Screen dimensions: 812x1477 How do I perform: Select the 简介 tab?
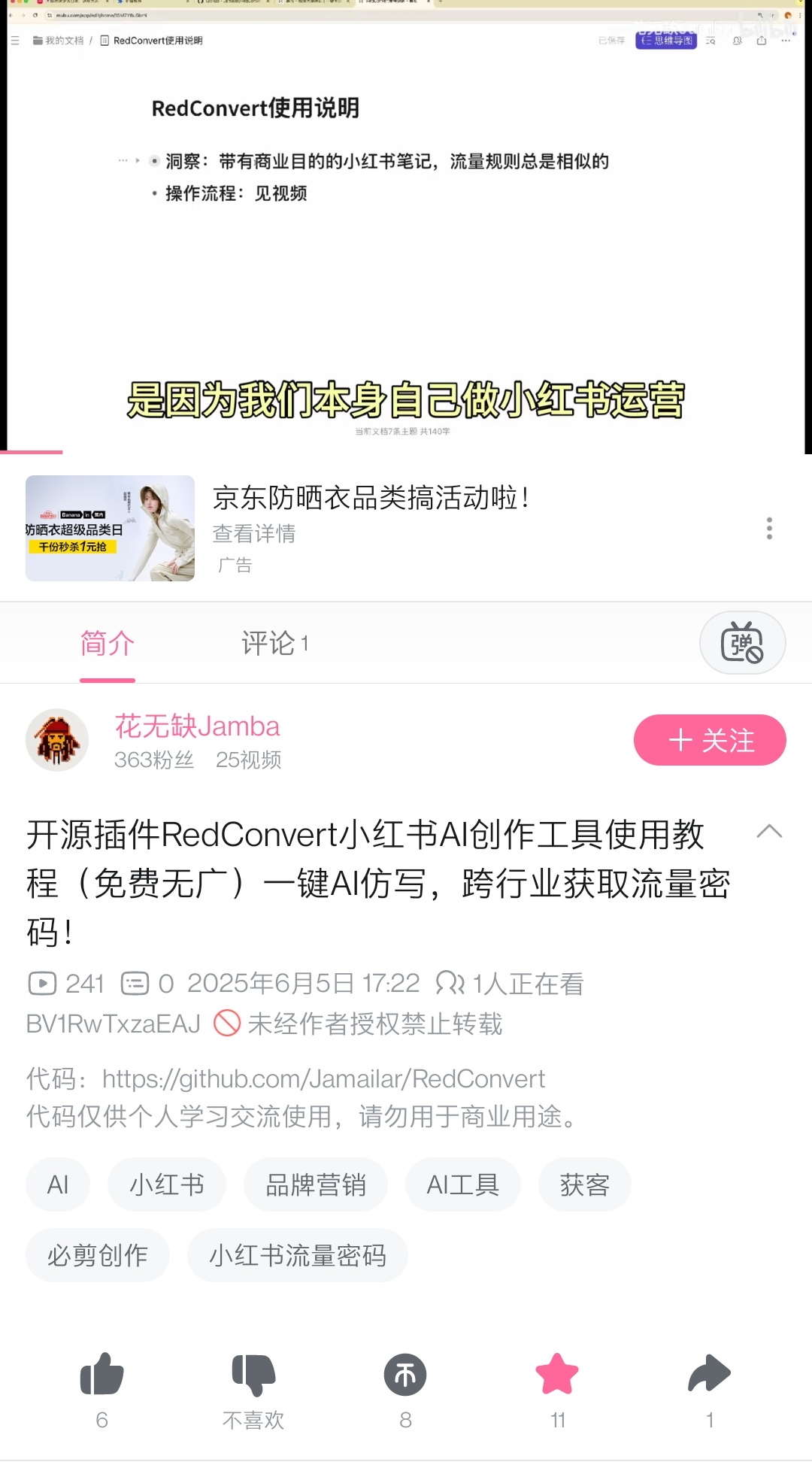click(108, 644)
